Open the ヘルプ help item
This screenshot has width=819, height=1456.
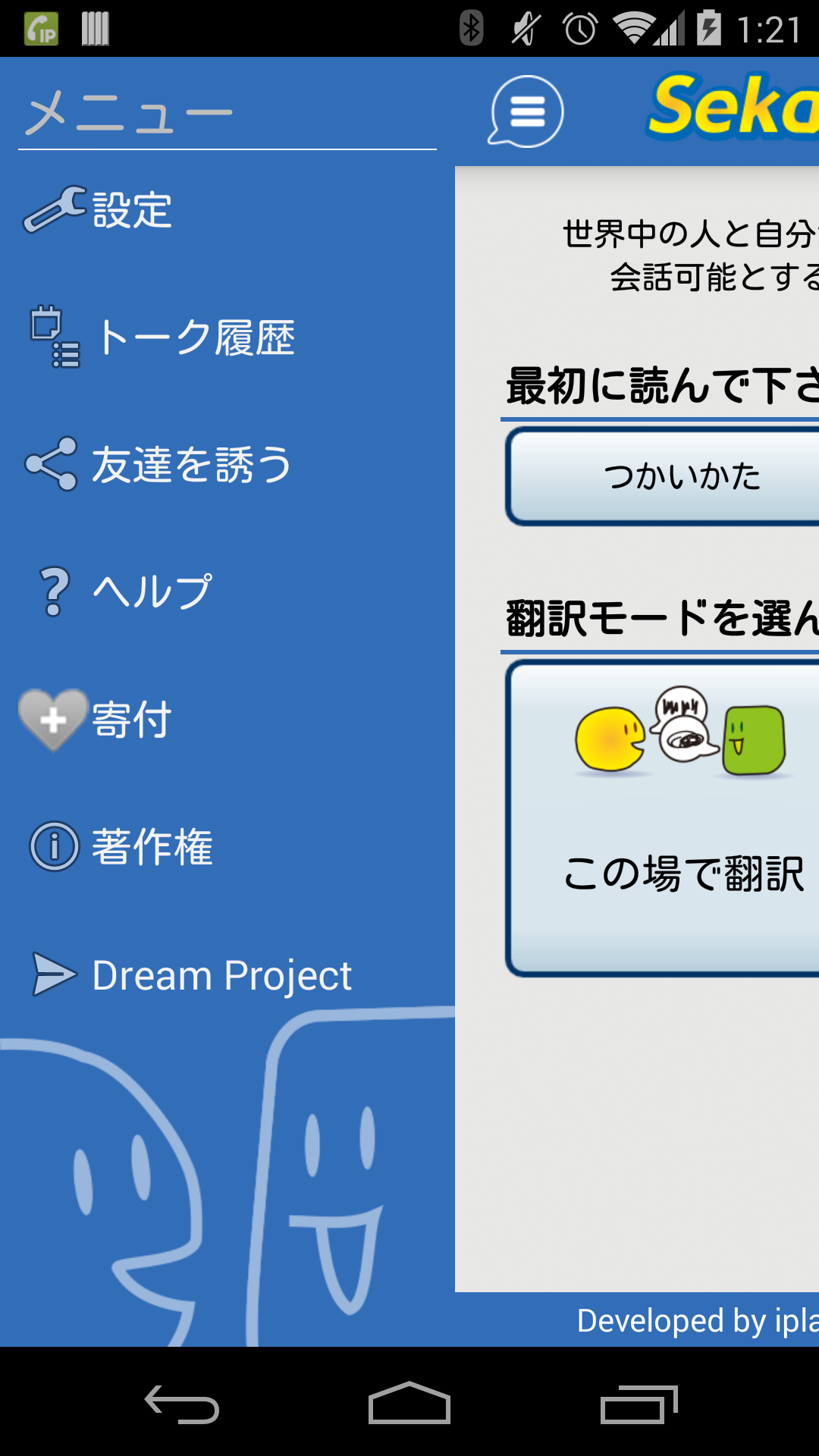[x=227, y=591]
